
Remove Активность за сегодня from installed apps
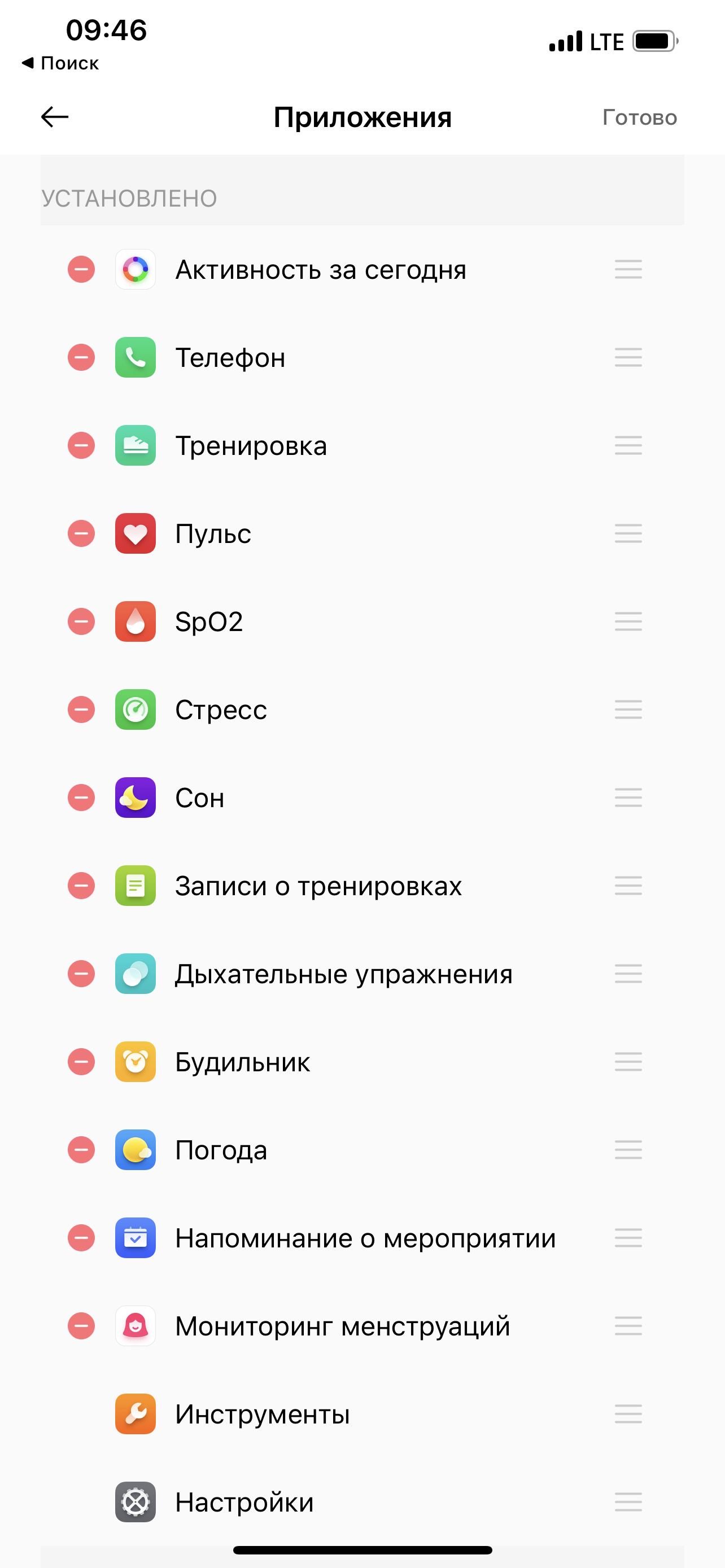click(x=81, y=270)
